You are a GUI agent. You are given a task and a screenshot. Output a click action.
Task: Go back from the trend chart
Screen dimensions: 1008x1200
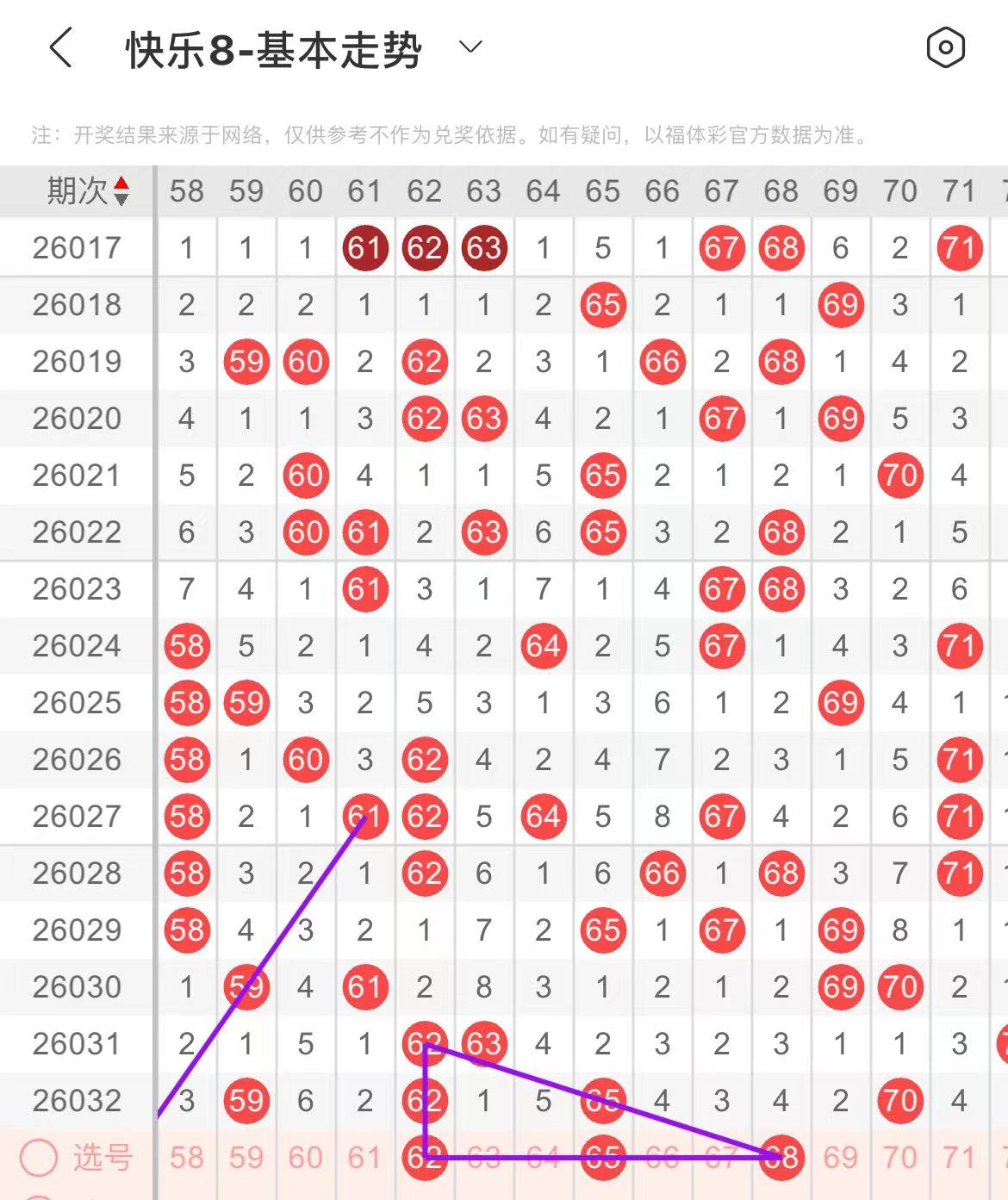(x=60, y=48)
